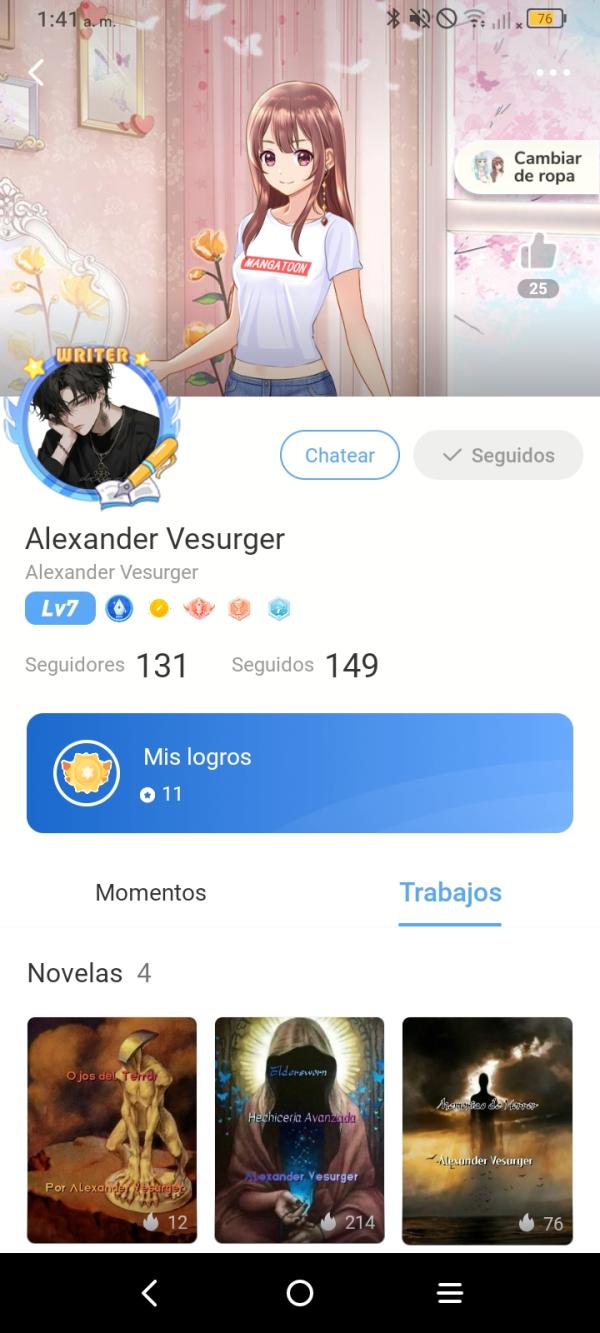This screenshot has width=600, height=1333.
Task: Open Alexander Vesurger's profile picture
Action: coord(94,429)
